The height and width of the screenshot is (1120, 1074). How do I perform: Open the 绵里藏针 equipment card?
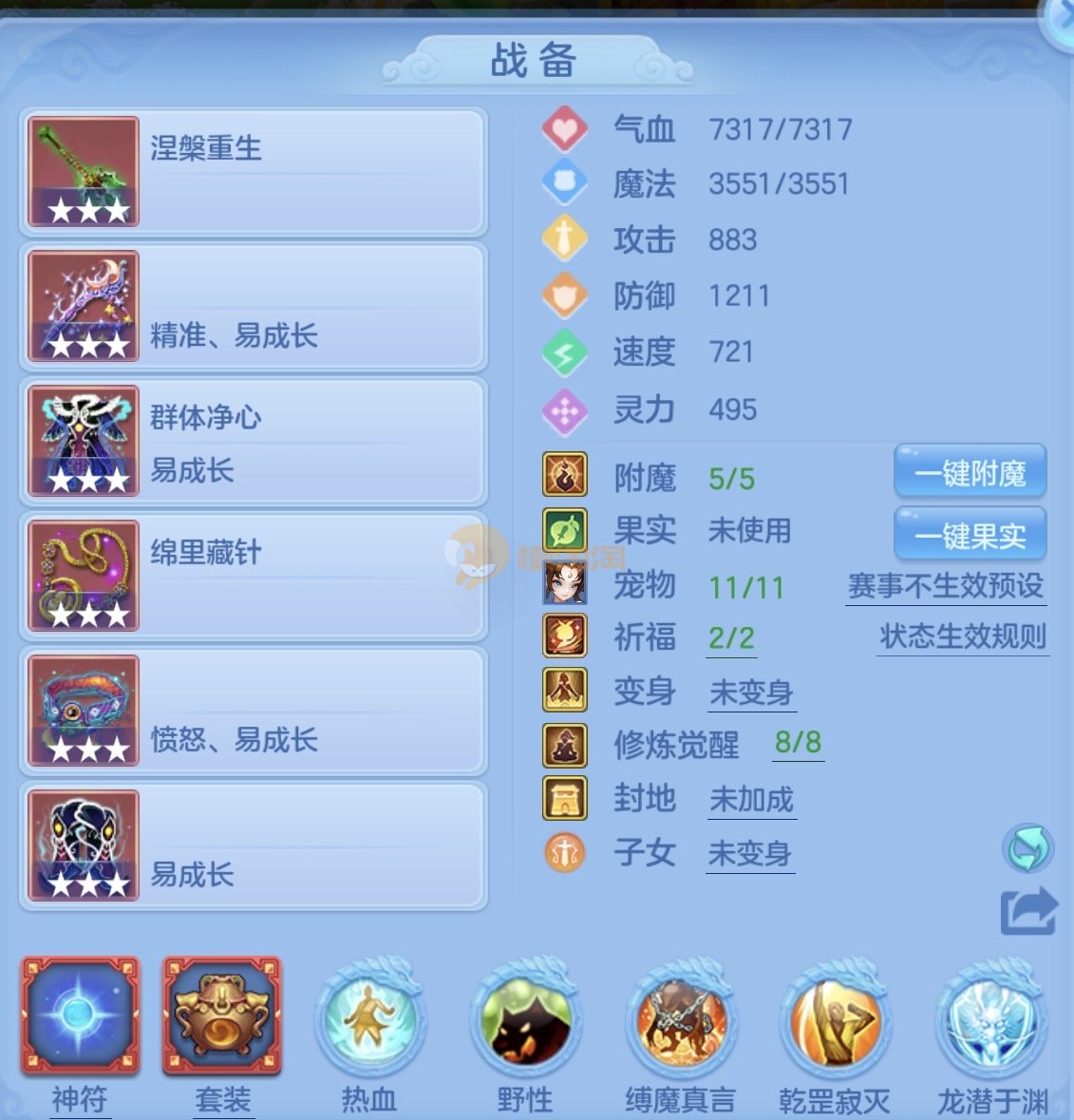pyautogui.click(x=254, y=576)
